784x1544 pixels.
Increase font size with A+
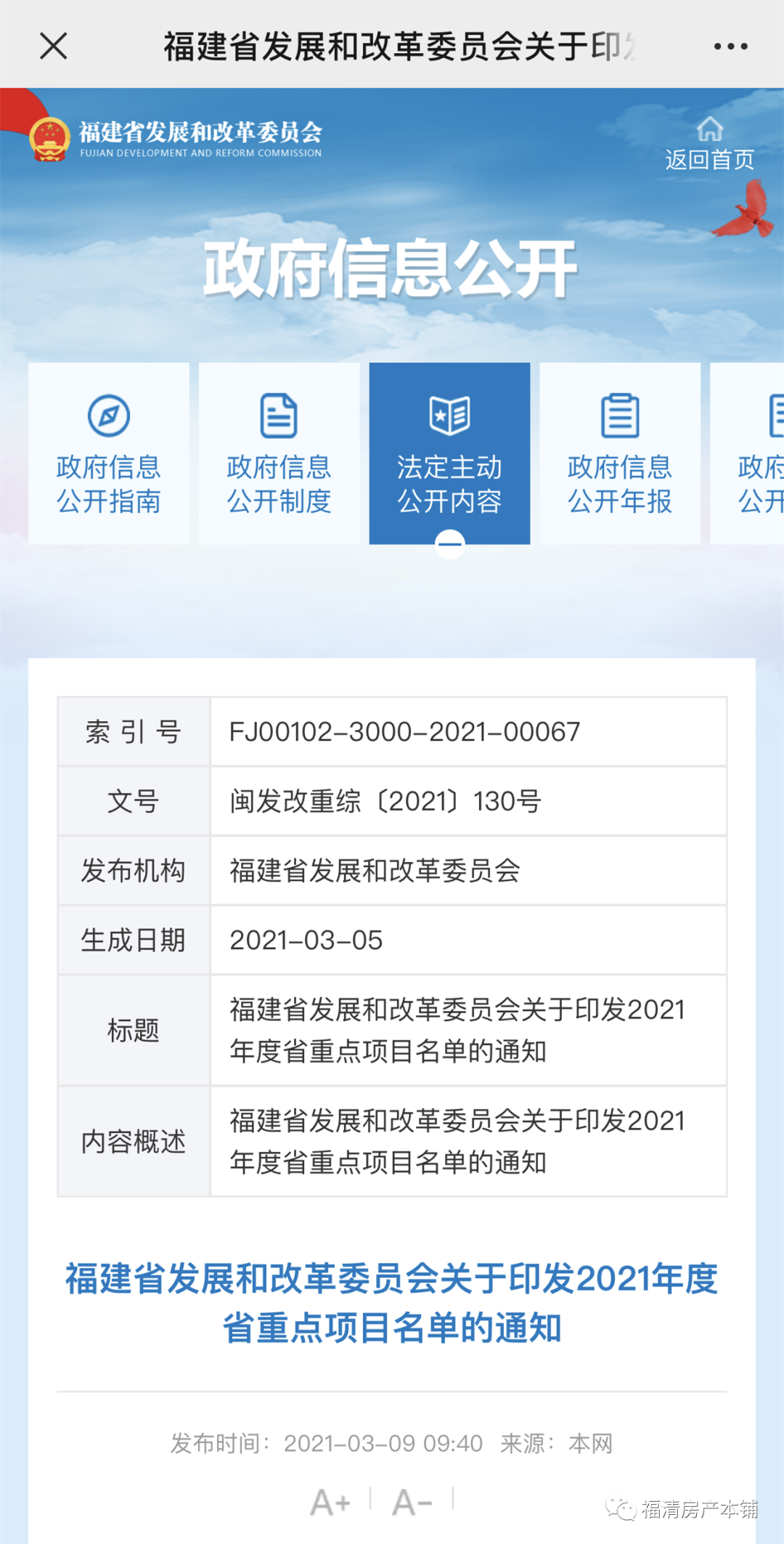point(330,1502)
